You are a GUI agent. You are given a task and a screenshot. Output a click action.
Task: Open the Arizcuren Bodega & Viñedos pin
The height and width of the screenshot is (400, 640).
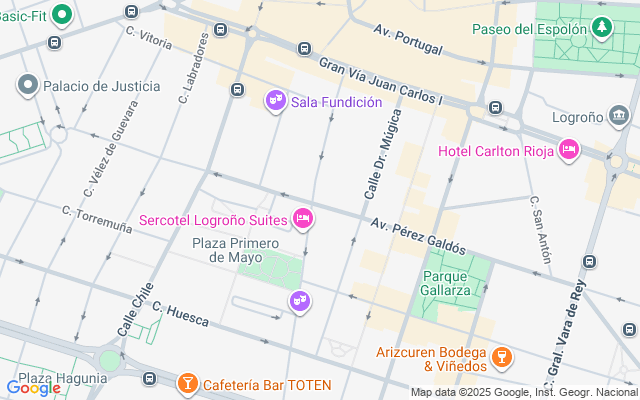[502, 358]
